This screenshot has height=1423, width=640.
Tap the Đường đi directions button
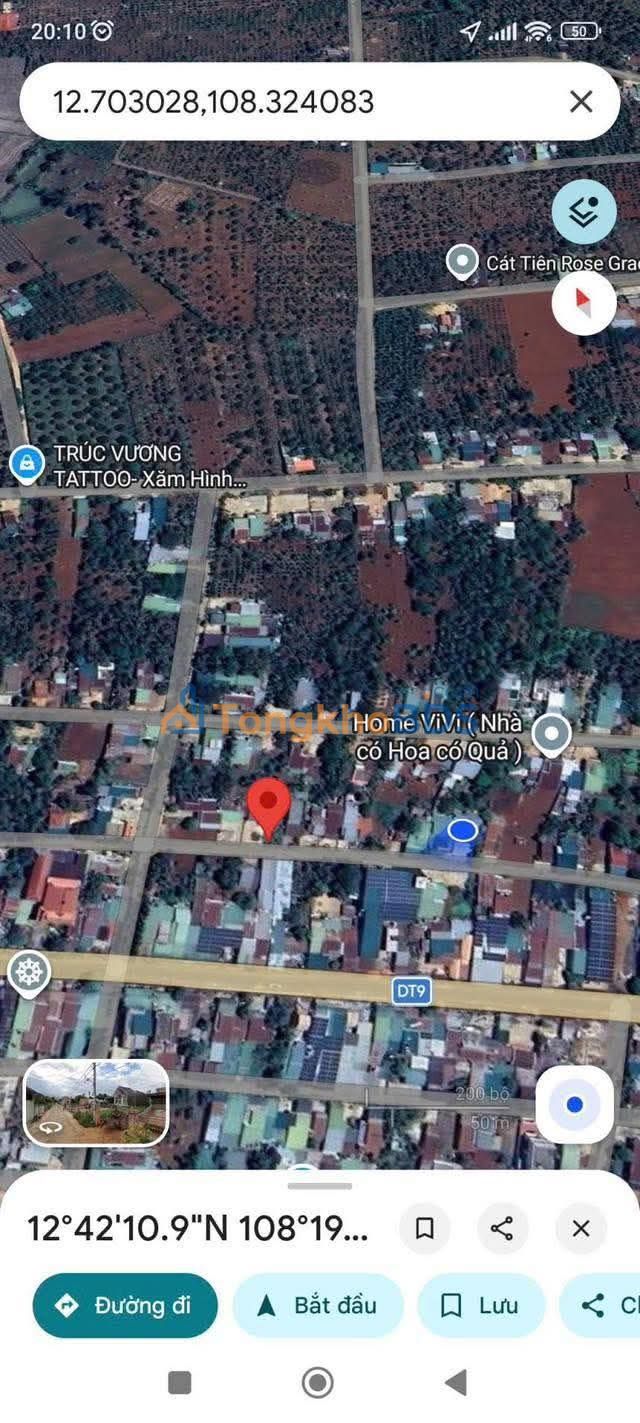coord(125,1305)
